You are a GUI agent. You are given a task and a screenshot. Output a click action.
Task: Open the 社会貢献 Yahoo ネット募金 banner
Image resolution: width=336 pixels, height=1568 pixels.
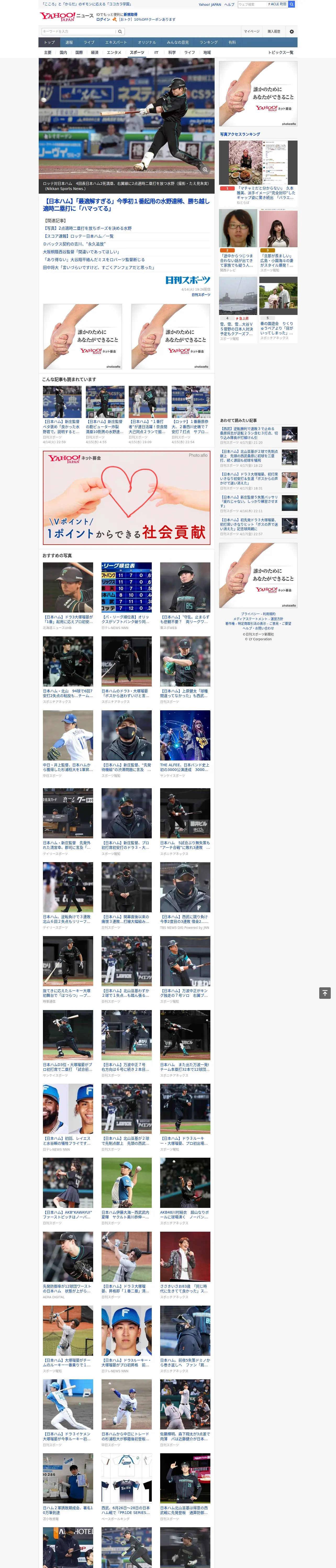tap(126, 497)
